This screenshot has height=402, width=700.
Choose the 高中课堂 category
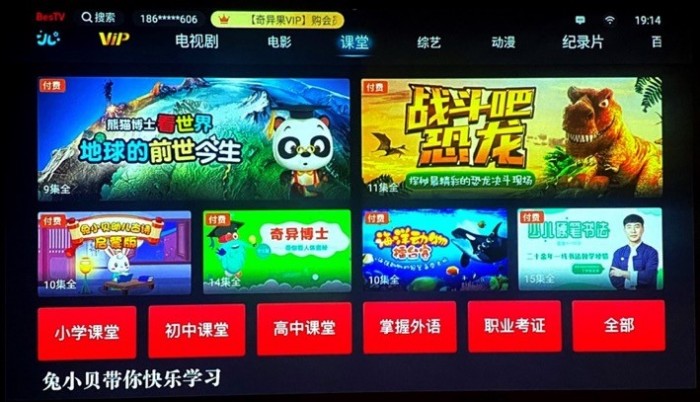click(x=304, y=328)
